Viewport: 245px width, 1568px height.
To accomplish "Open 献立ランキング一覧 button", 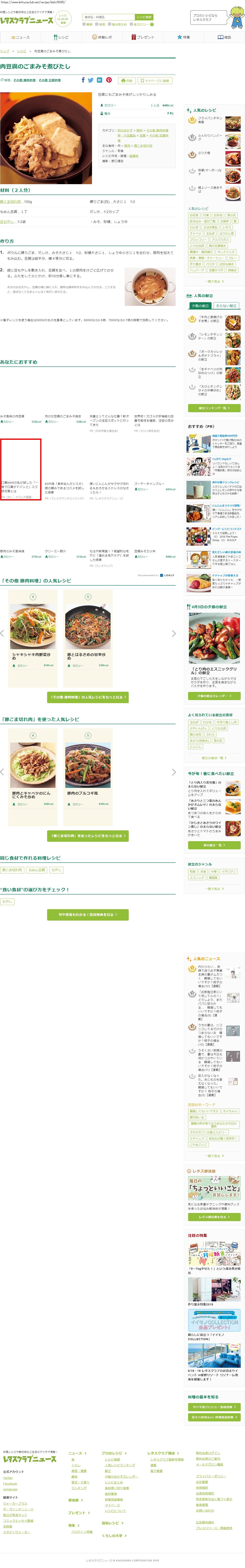I will (214, 408).
